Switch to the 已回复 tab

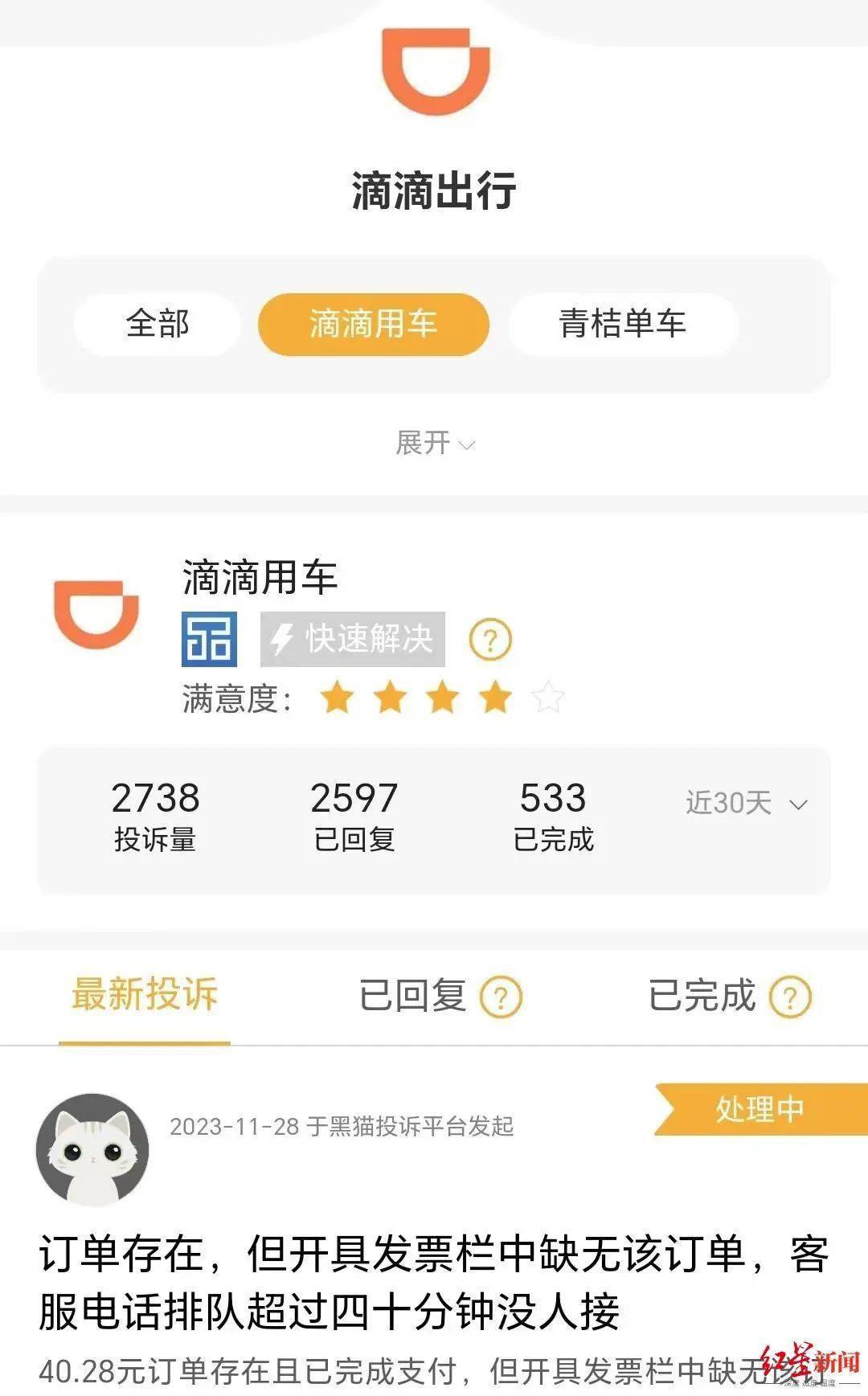[412, 996]
